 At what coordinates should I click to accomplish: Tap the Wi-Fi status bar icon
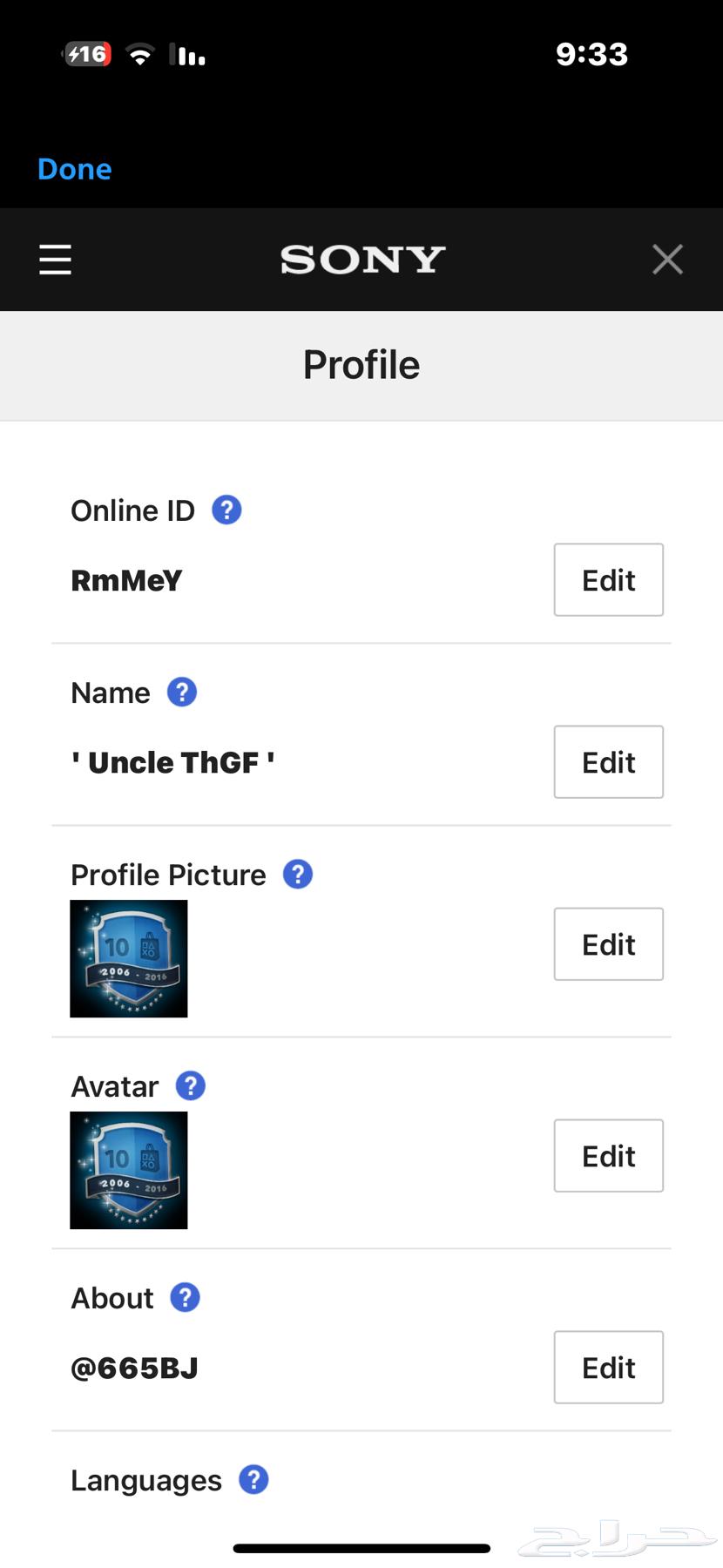click(x=141, y=54)
